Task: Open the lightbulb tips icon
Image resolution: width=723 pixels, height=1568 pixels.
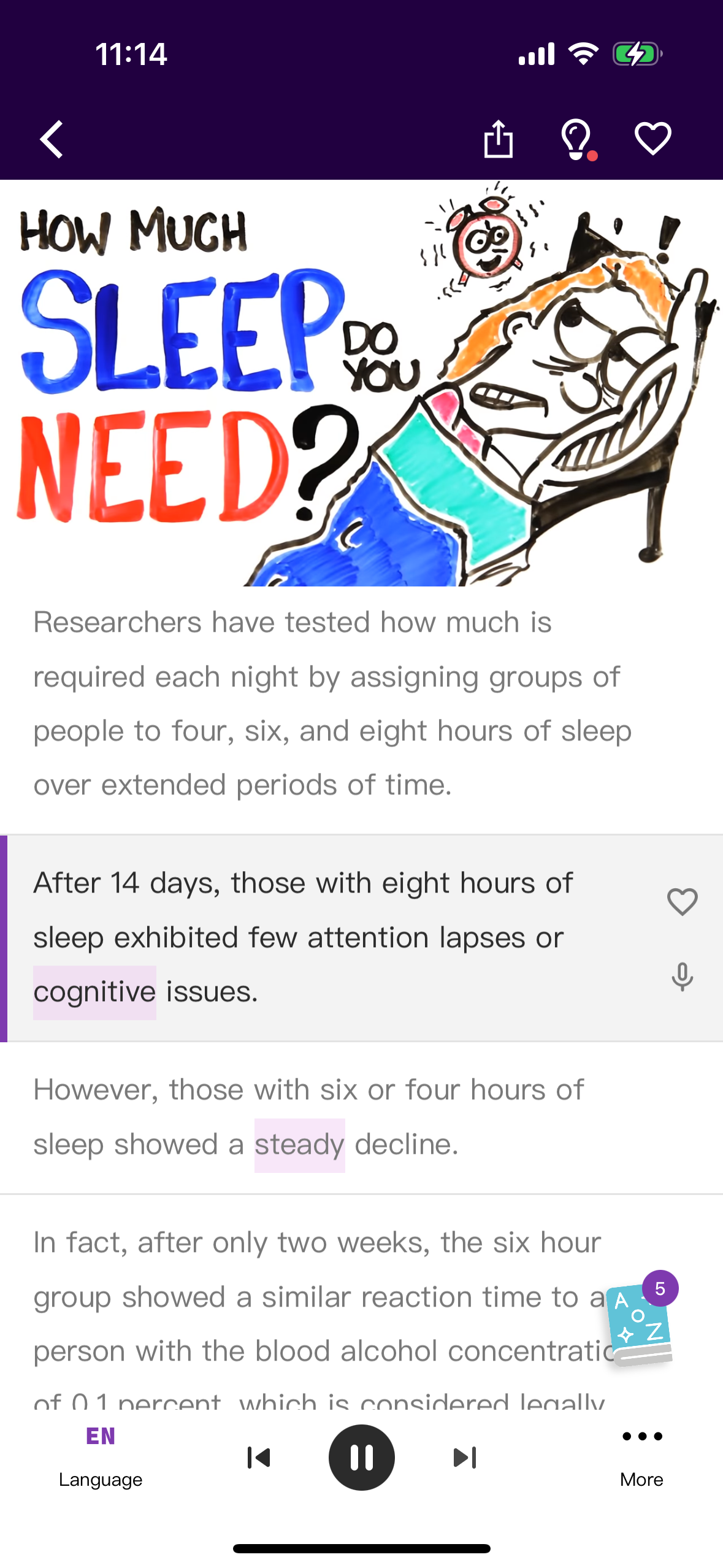Action: (x=576, y=140)
